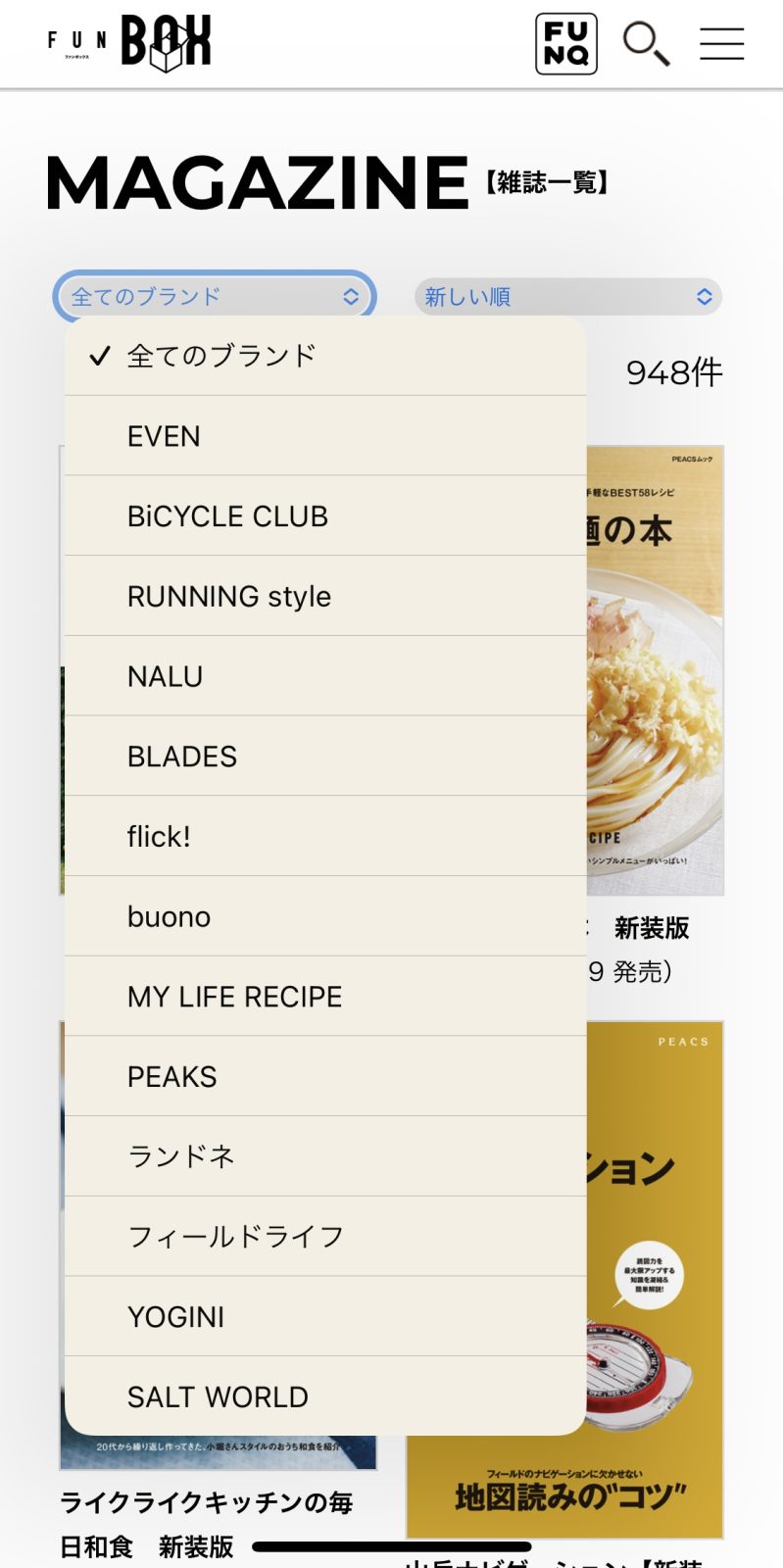Open the FUNBOX home logo

pyautogui.click(x=129, y=43)
